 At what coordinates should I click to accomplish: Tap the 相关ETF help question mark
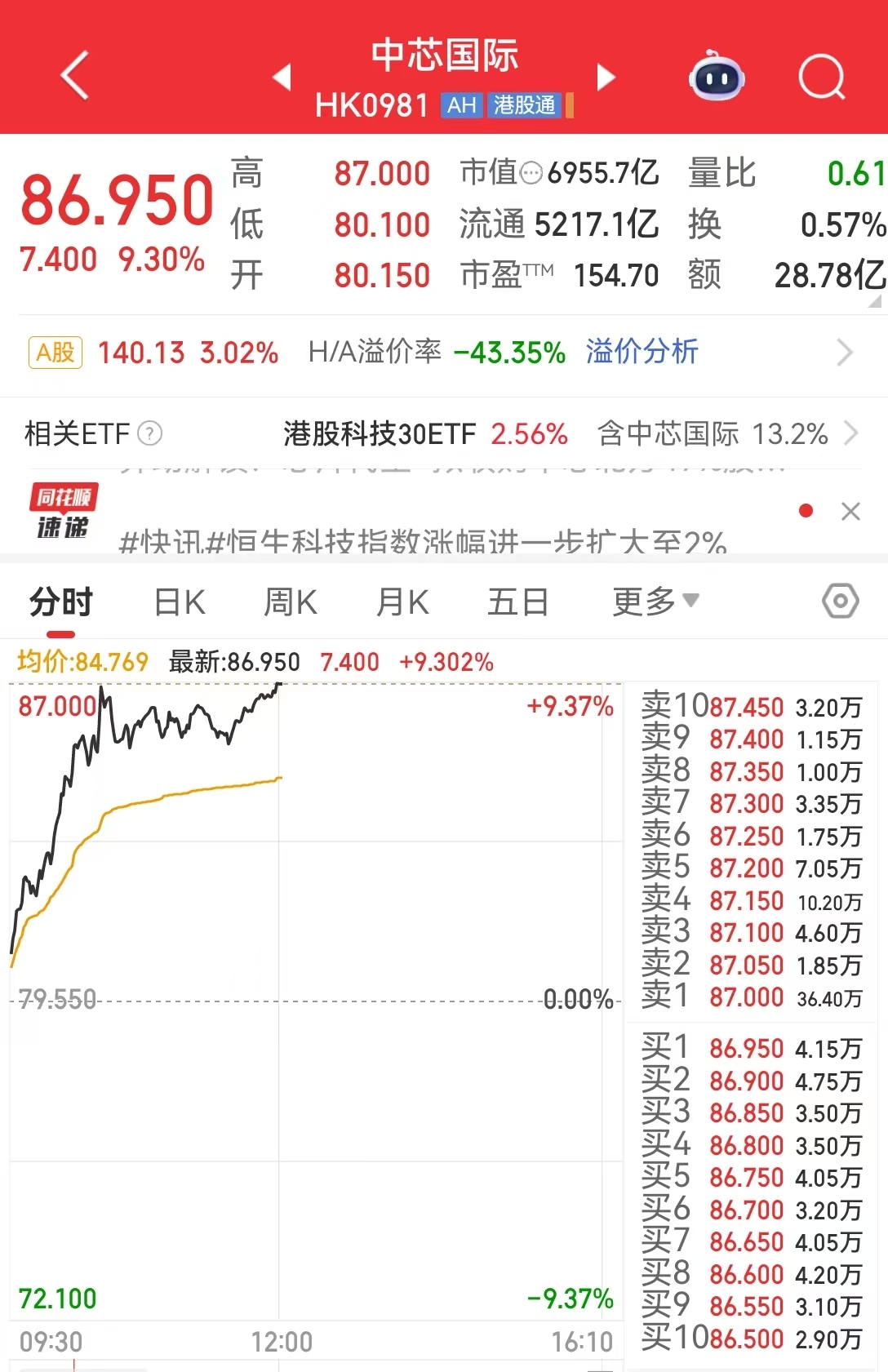tap(149, 433)
